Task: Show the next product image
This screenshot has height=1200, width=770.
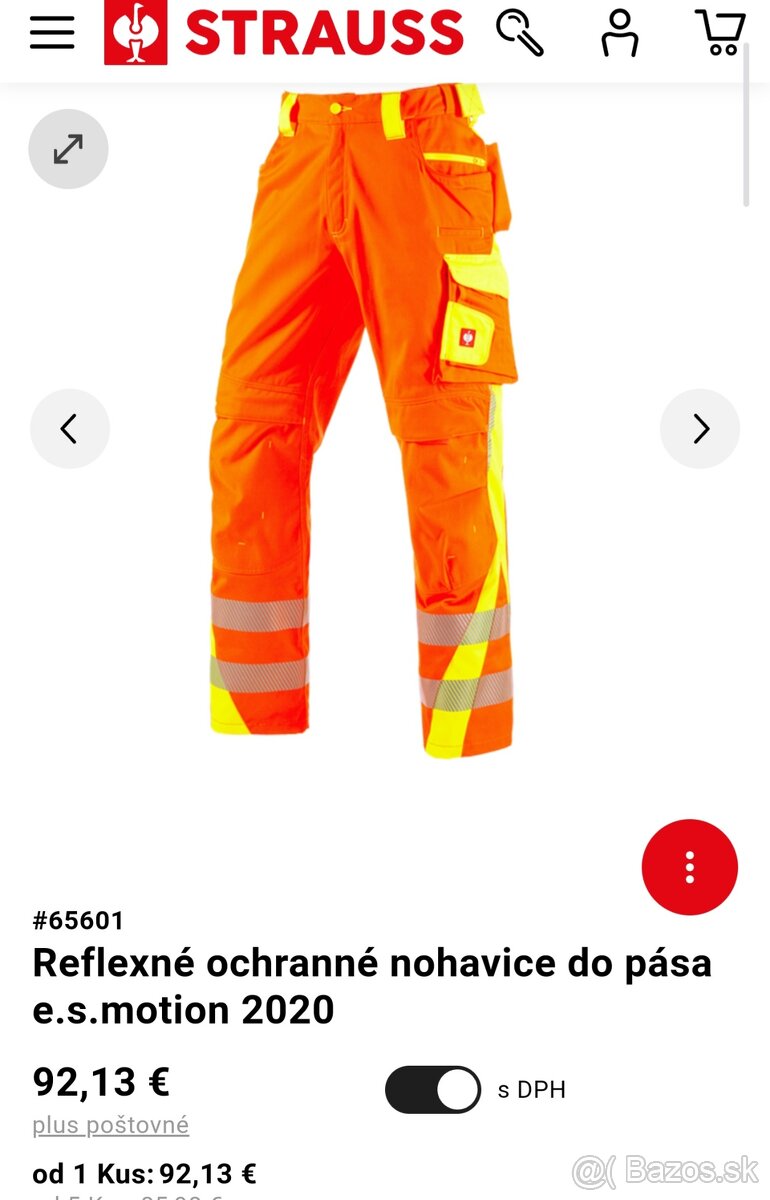Action: tap(700, 429)
